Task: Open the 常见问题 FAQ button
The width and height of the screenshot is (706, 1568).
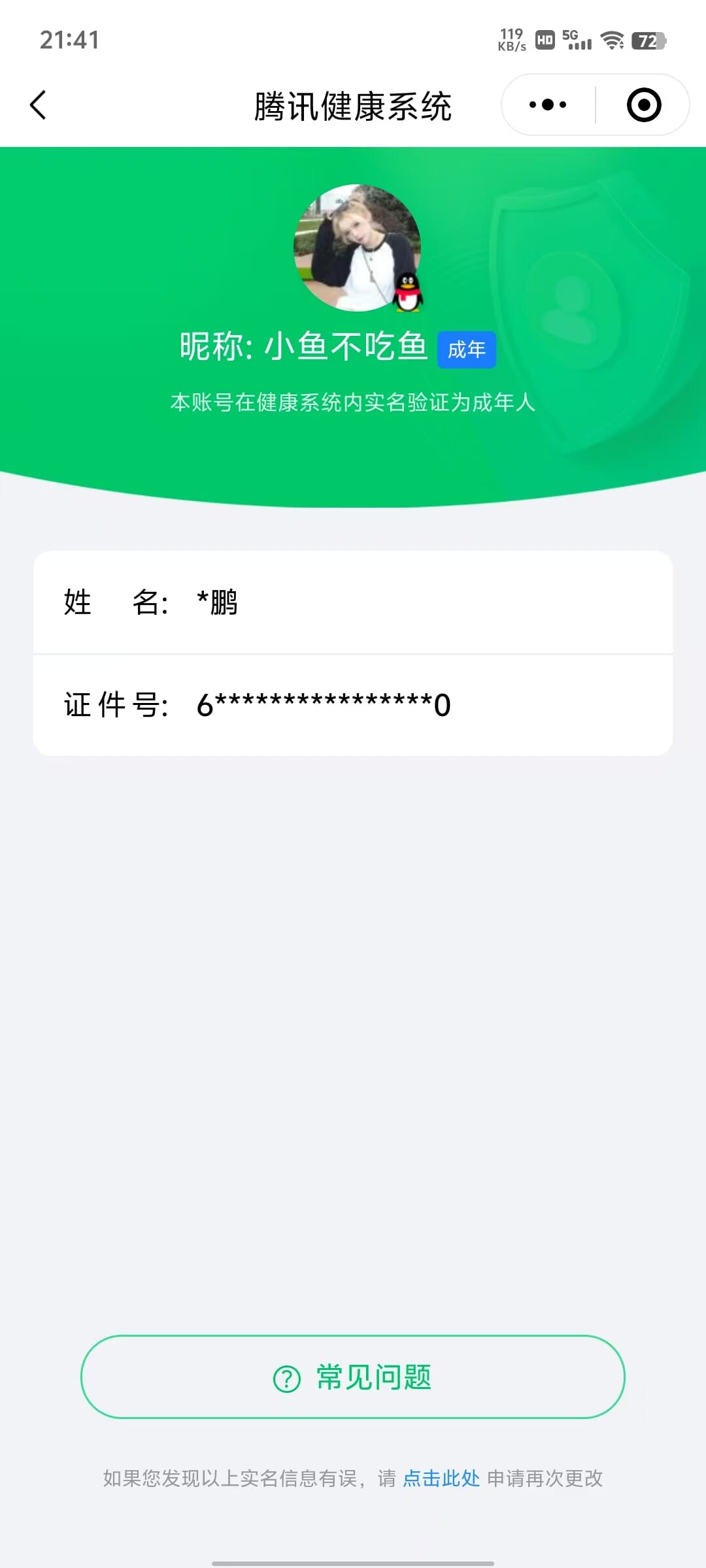Action: pos(353,1377)
